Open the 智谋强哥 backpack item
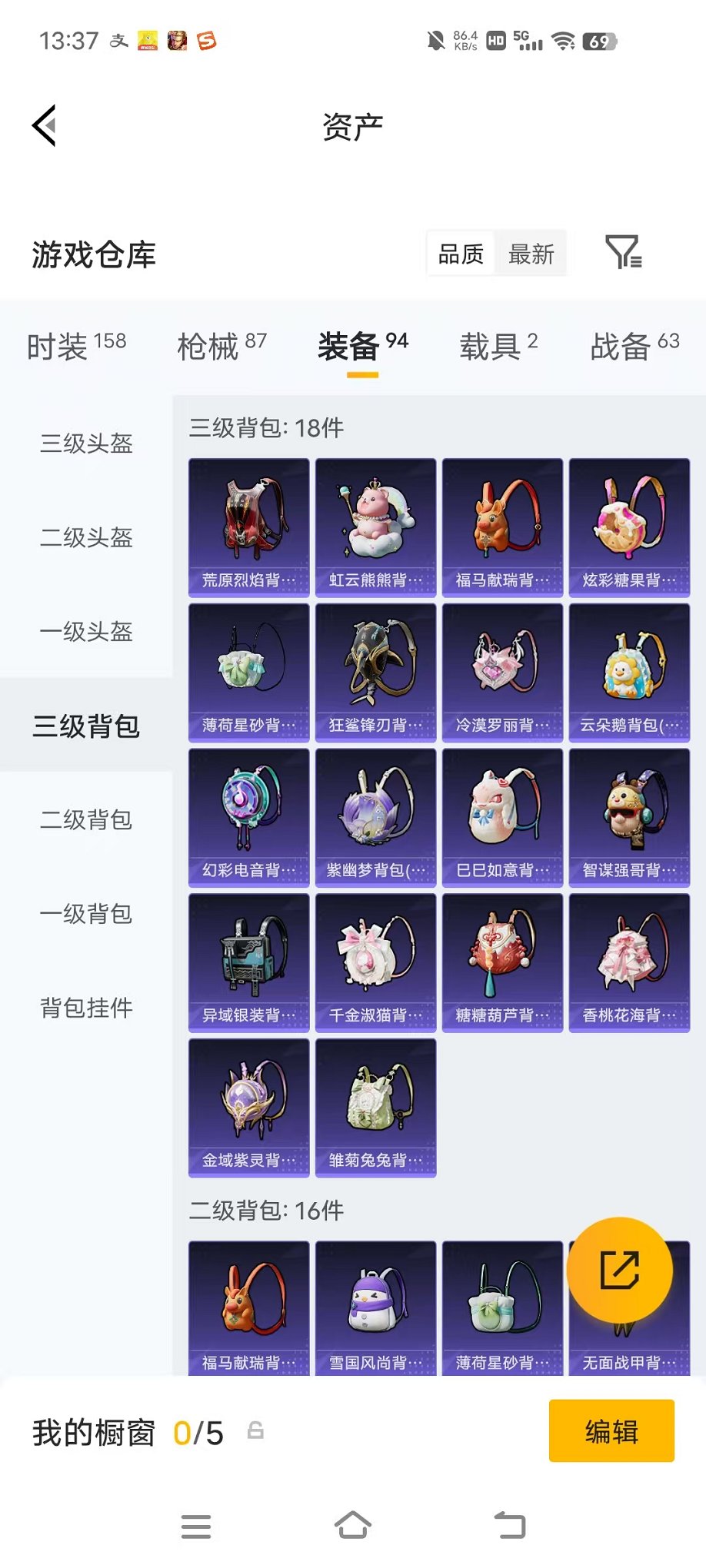 coord(629,817)
